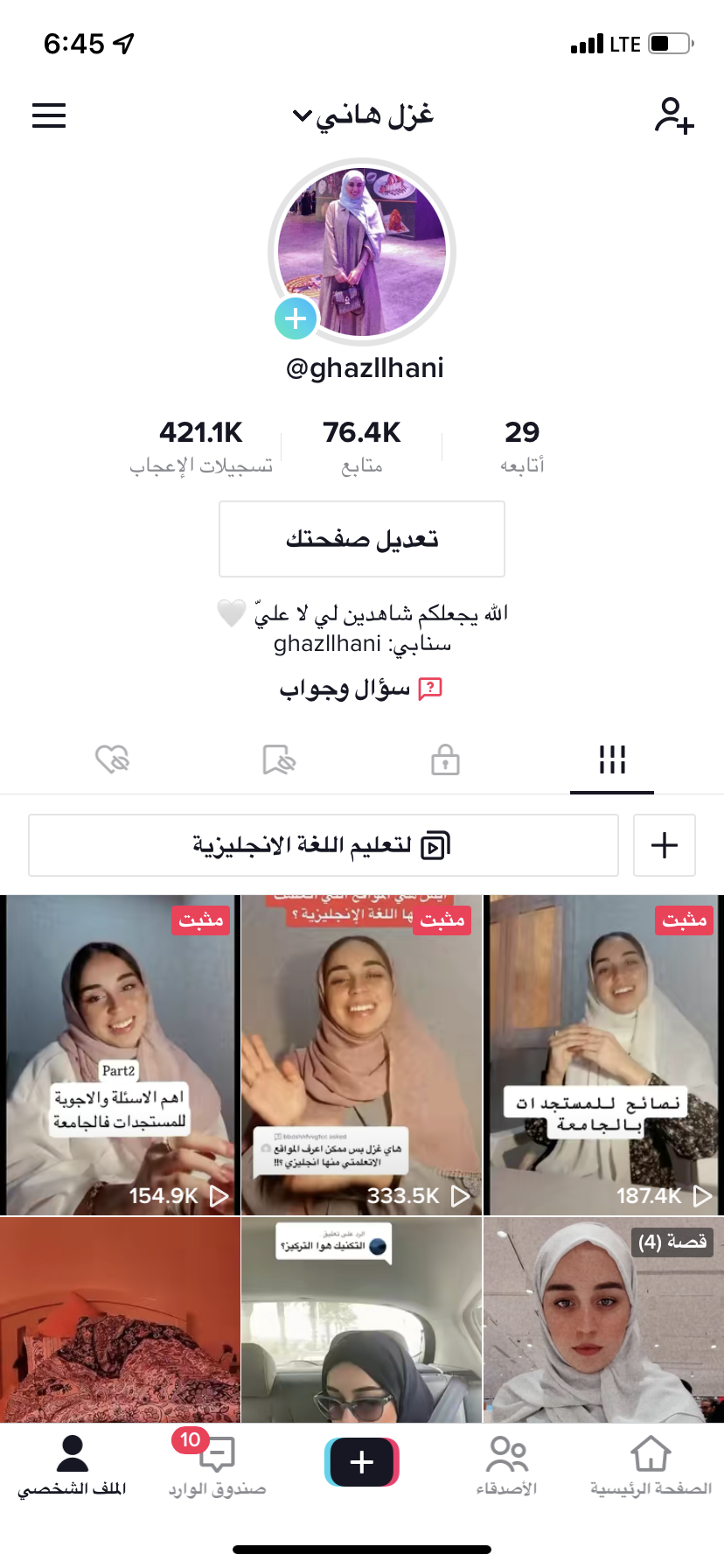Open playlist لتعليم اللغة الانجليزية
Image resolution: width=724 pixels, height=1568 pixels.
point(324,845)
